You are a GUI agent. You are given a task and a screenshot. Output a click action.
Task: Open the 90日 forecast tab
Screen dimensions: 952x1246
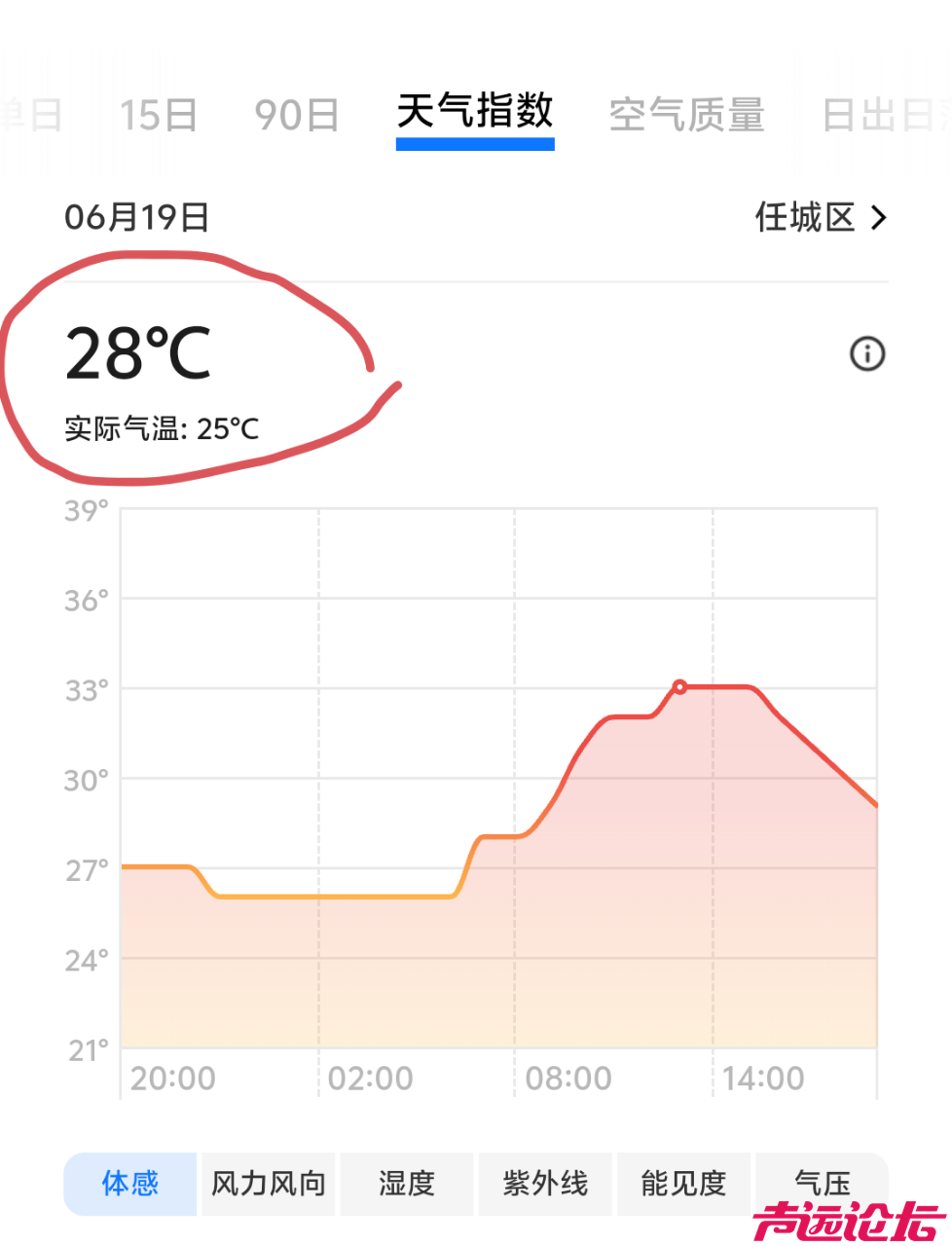pyautogui.click(x=296, y=115)
